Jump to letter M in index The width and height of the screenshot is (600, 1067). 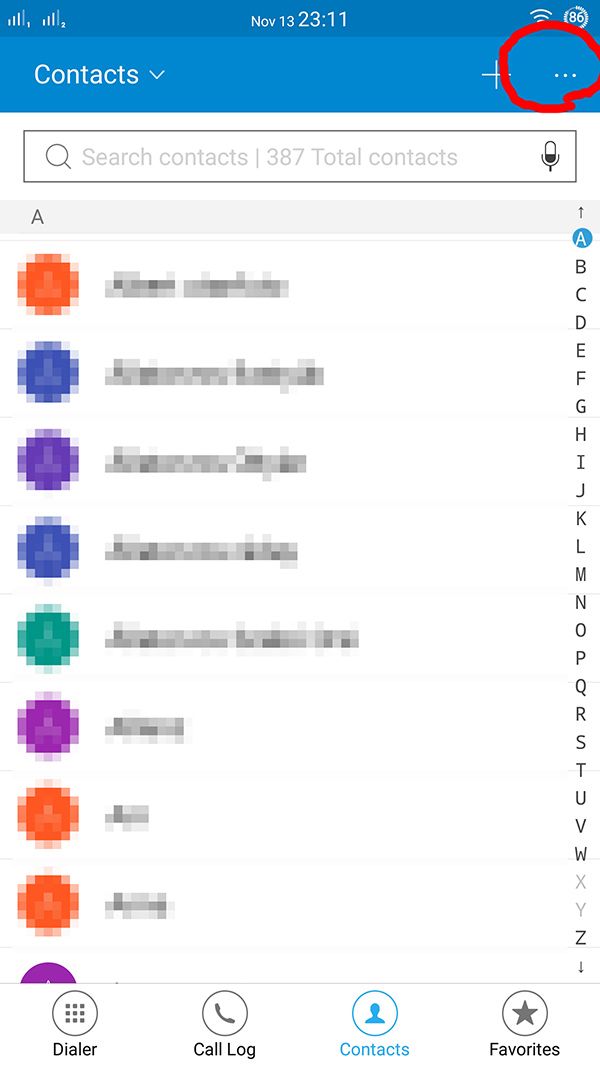click(x=580, y=574)
